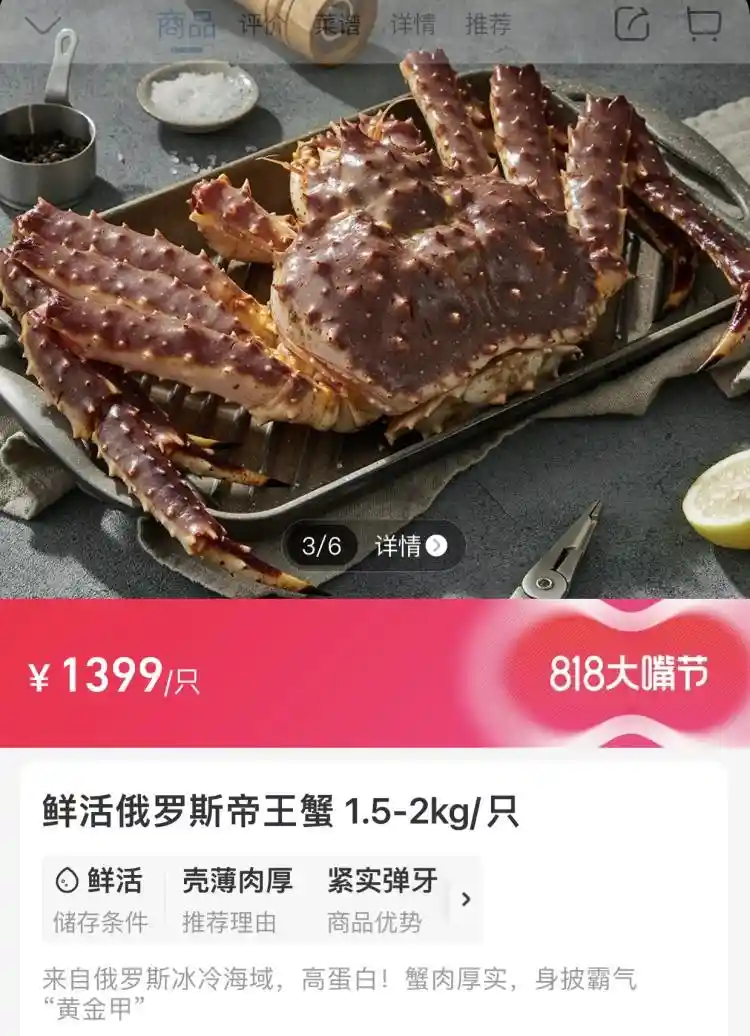Click the 3/6 image page indicator
The height and width of the screenshot is (1036, 750).
pos(321,545)
